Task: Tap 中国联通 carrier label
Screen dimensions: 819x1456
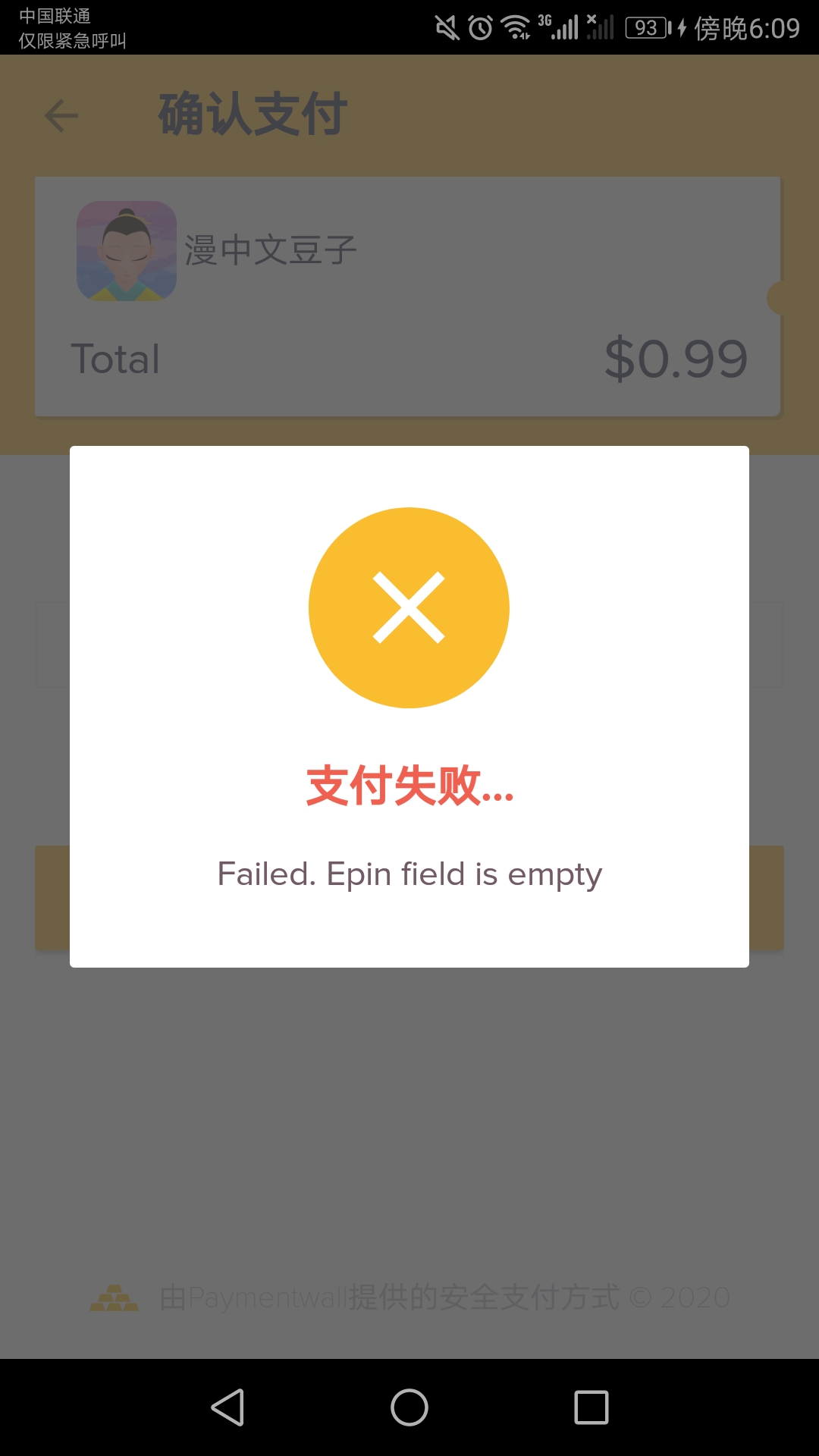Action: click(57, 12)
